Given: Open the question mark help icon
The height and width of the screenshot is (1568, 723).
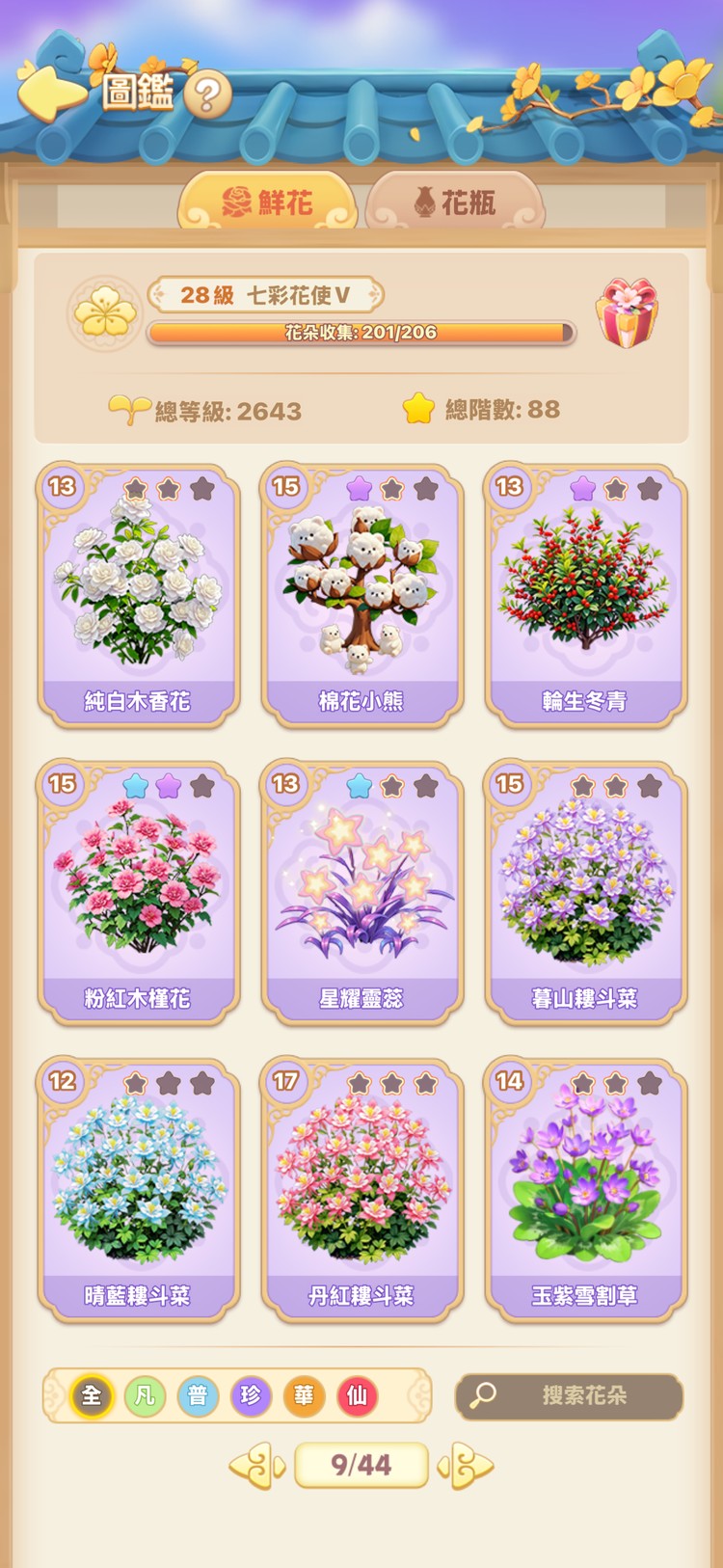Looking at the screenshot, I should pyautogui.click(x=207, y=95).
